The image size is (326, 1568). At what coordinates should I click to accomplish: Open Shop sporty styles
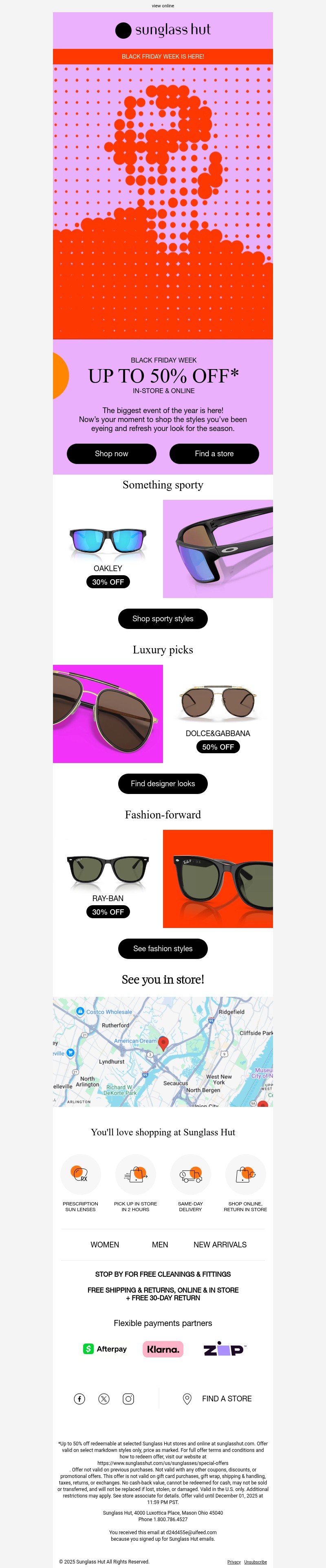coord(163,618)
